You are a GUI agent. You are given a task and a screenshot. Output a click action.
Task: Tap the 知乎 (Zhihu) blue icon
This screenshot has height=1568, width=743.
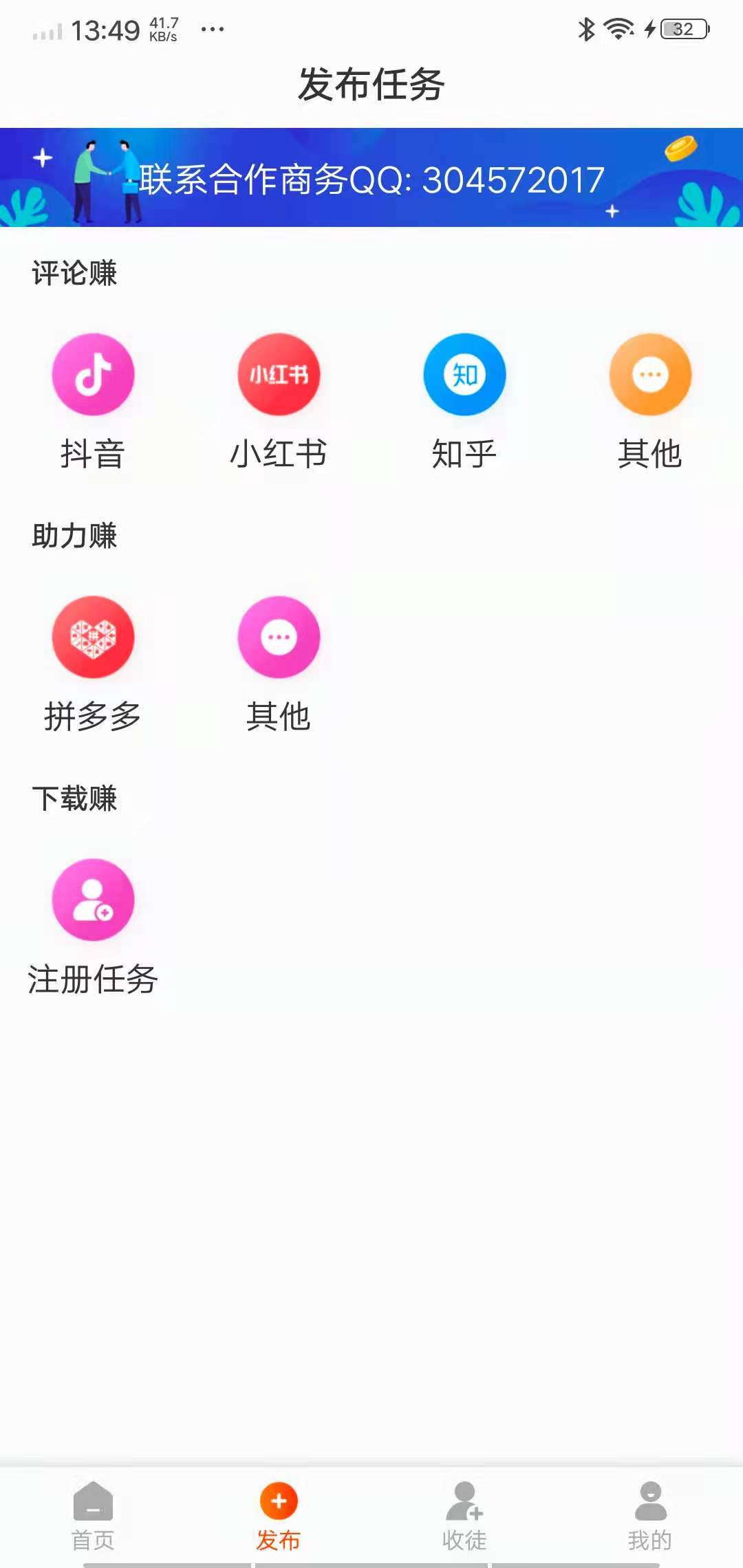point(464,375)
